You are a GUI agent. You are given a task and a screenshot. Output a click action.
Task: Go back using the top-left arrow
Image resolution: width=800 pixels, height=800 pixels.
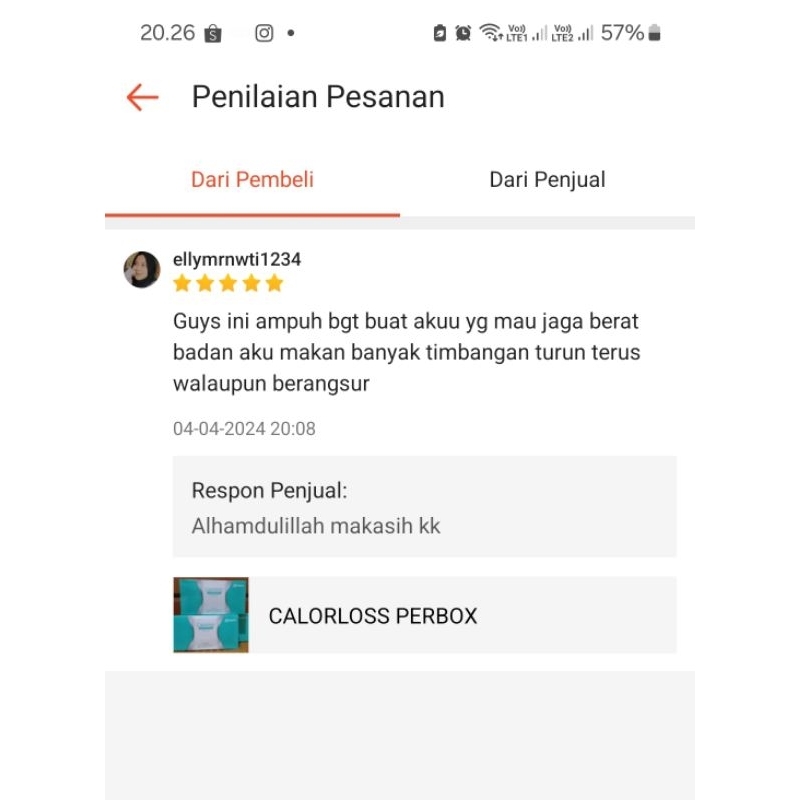[x=142, y=97]
